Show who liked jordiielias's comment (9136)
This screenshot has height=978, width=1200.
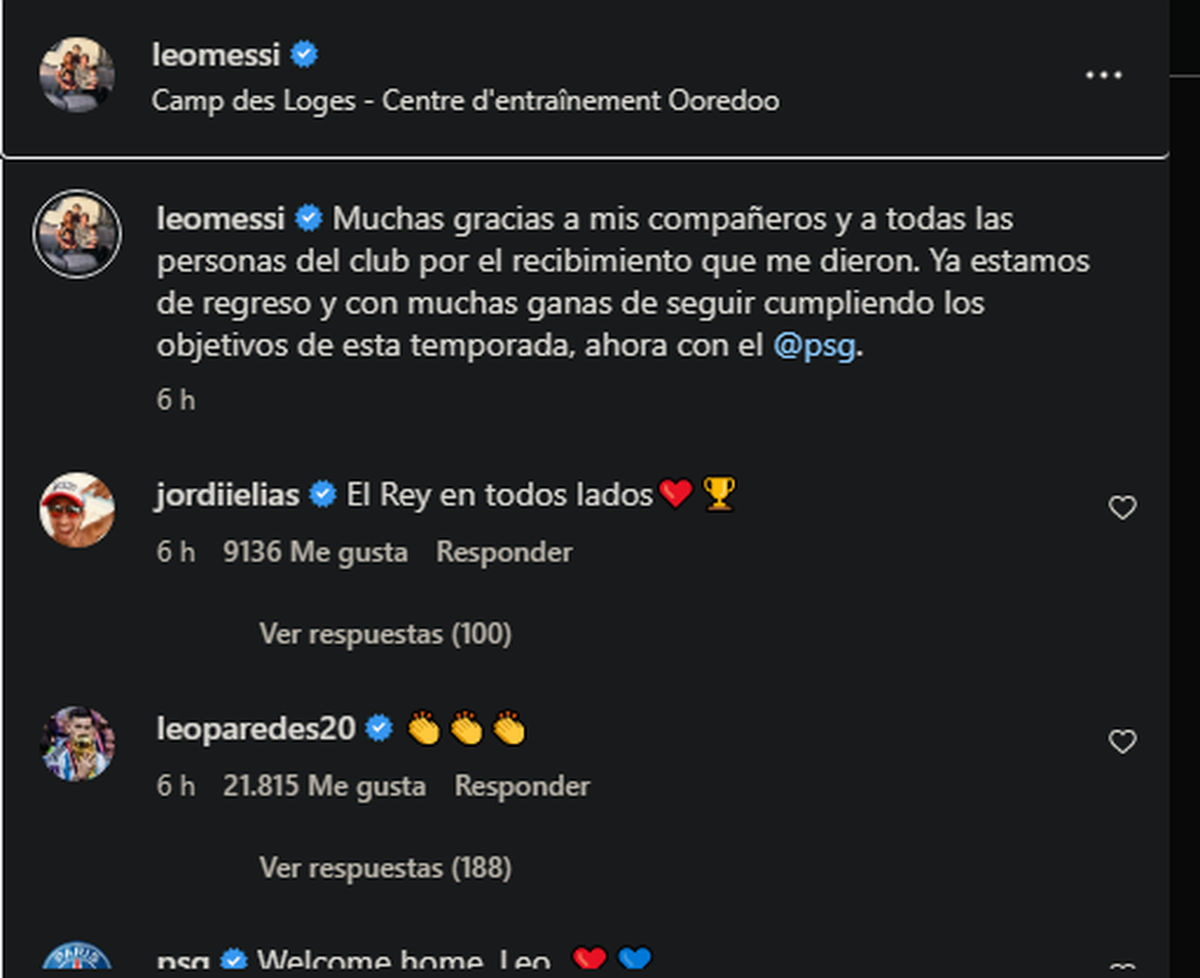point(315,552)
